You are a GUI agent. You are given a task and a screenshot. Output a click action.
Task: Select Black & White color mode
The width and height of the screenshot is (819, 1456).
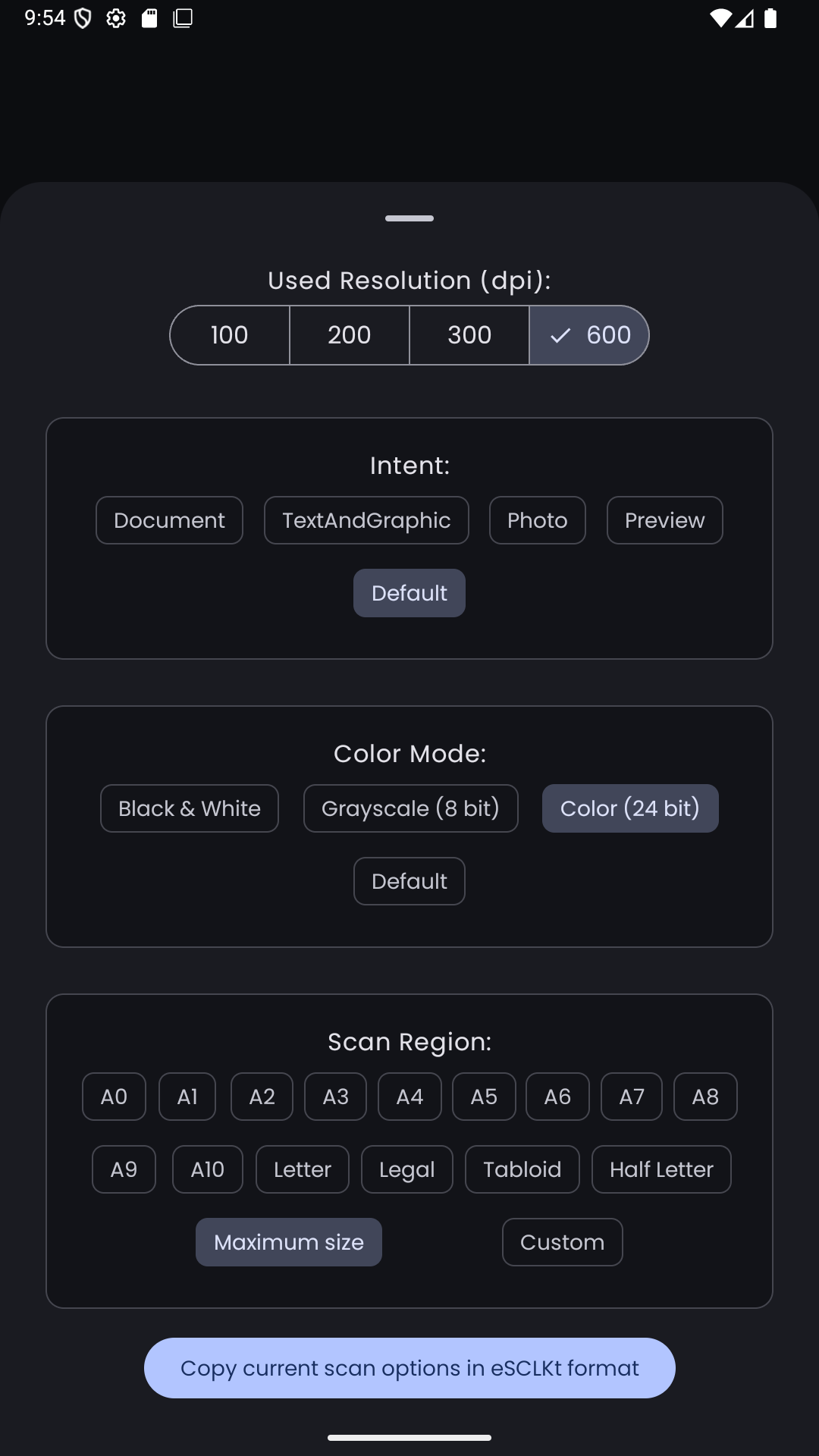pyautogui.click(x=190, y=808)
